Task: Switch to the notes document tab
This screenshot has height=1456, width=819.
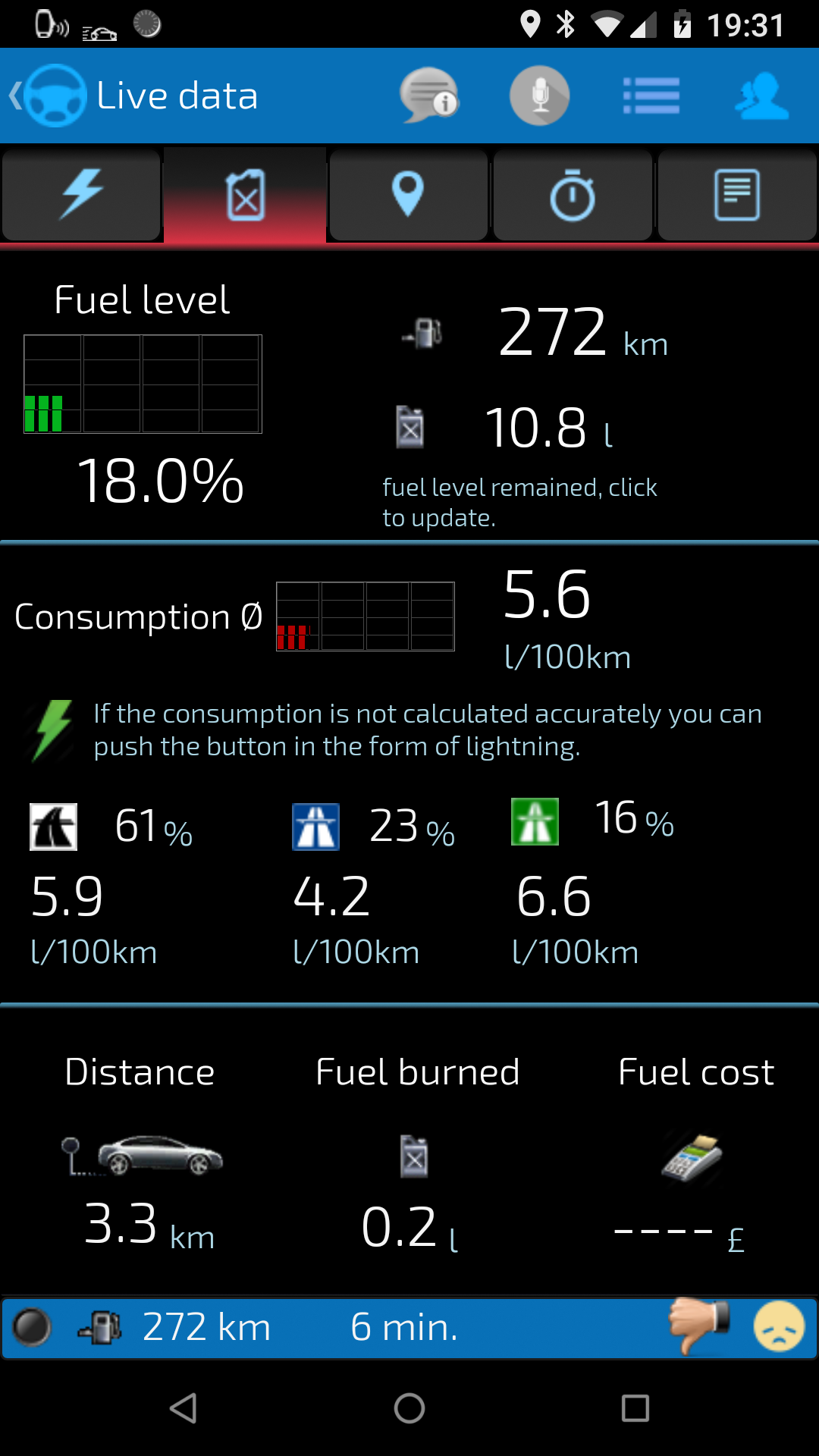Action: 736,195
